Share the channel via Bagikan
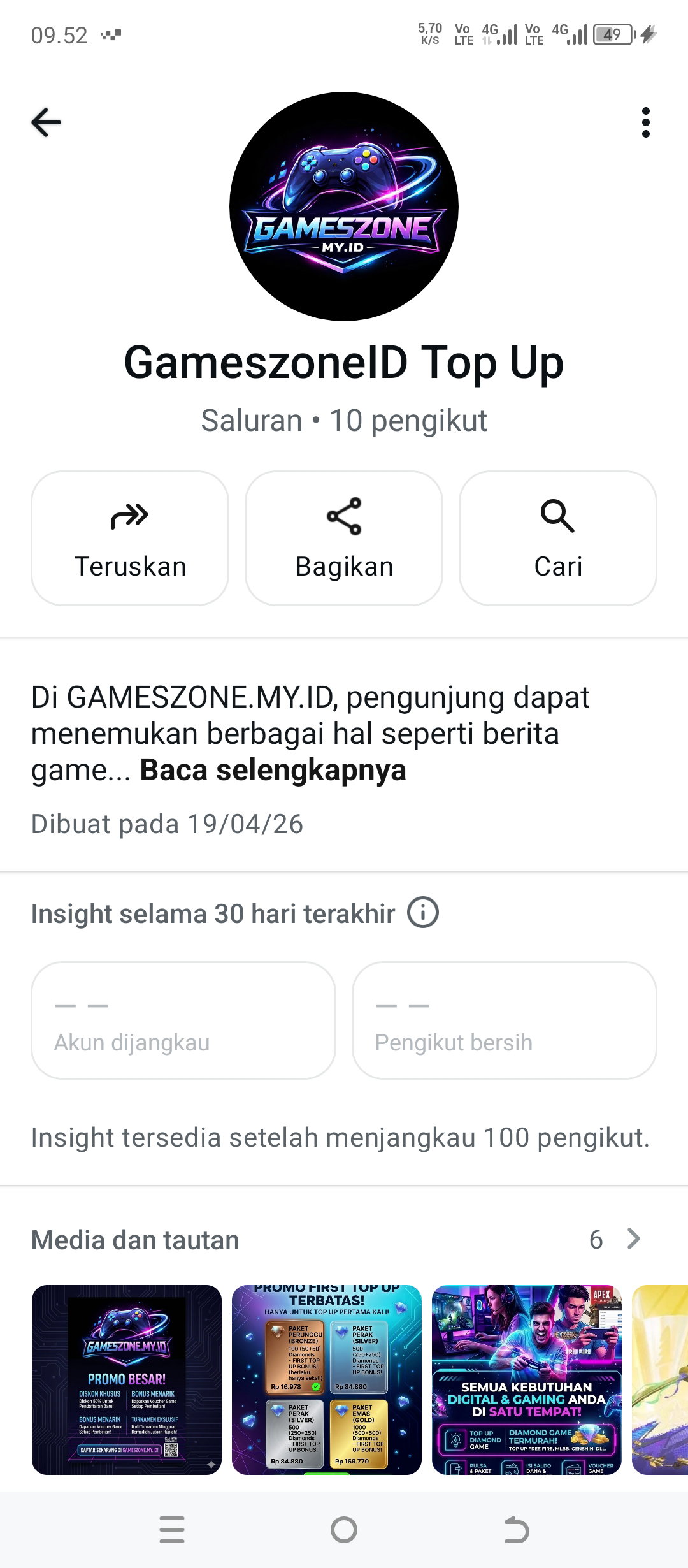Screen dimensions: 688x1568 [x=344, y=539]
